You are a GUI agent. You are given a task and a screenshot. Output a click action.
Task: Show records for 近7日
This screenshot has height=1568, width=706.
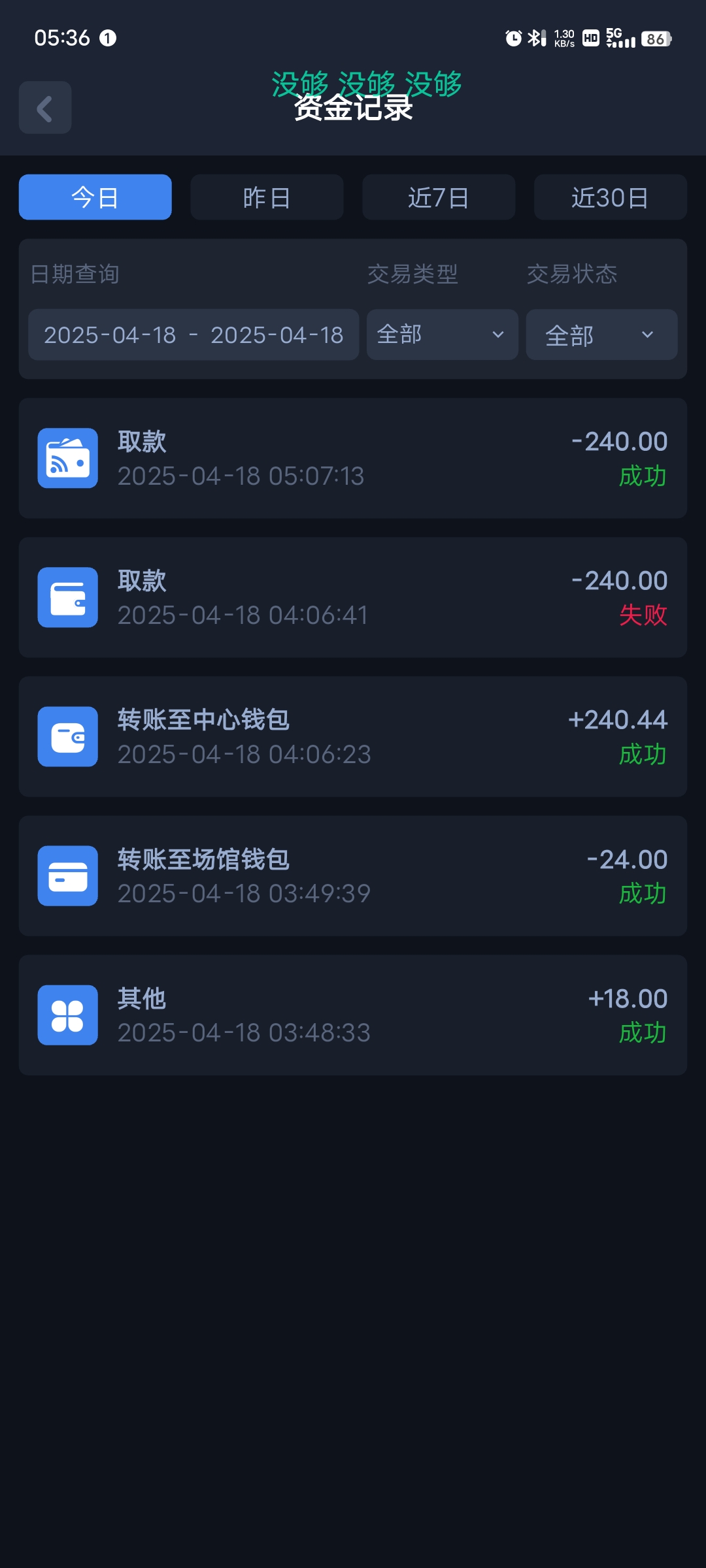tap(439, 197)
